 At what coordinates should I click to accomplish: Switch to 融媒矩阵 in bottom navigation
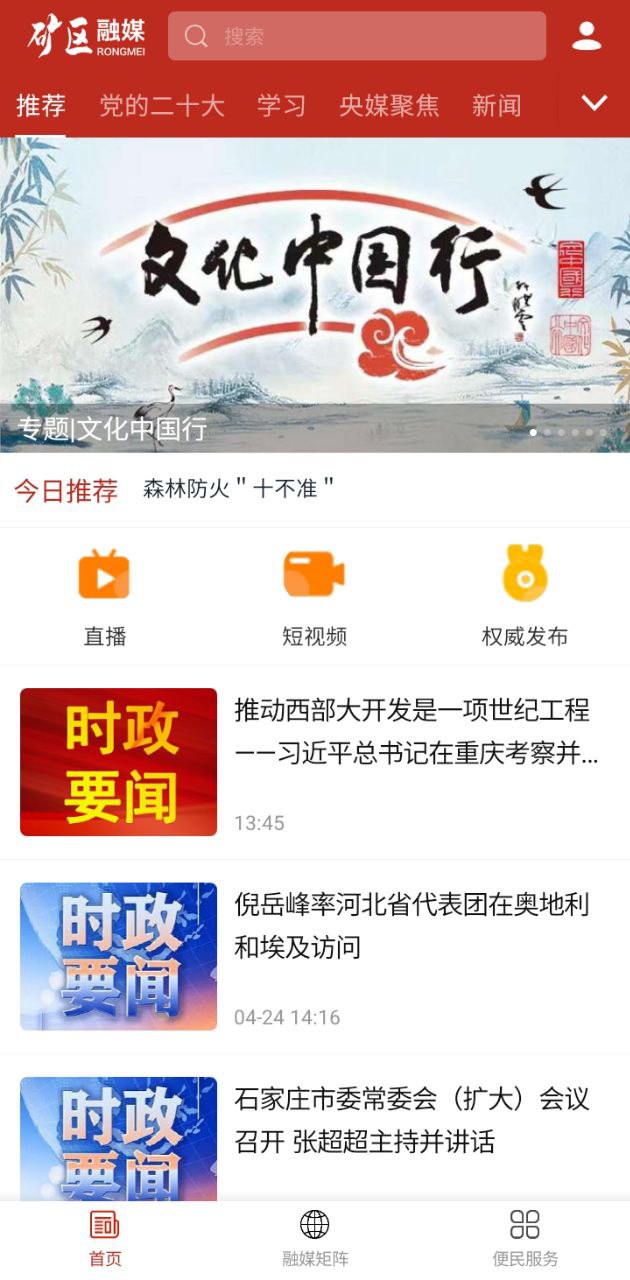point(314,1238)
